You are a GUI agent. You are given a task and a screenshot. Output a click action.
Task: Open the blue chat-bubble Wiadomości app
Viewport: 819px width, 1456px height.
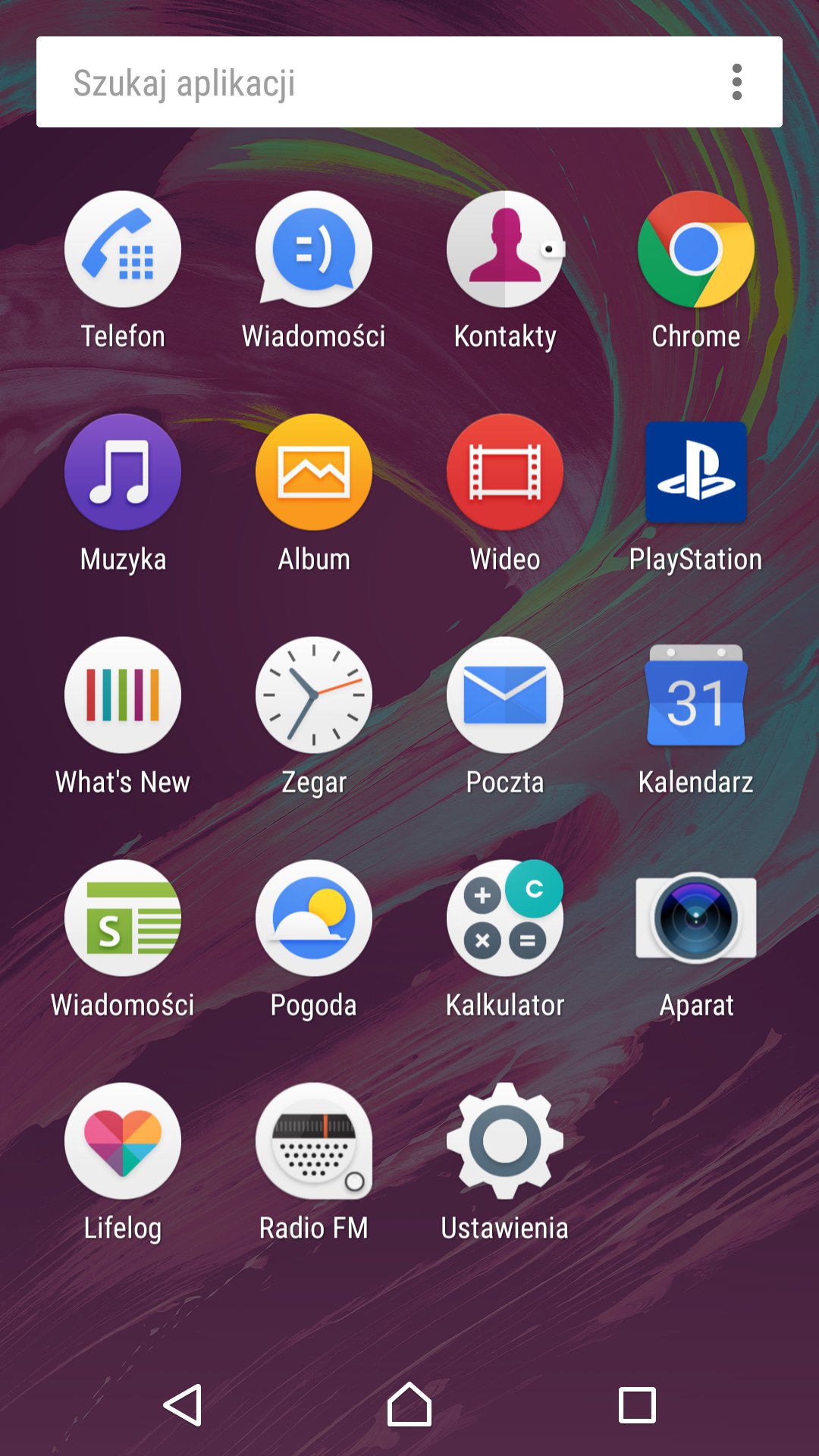314,249
